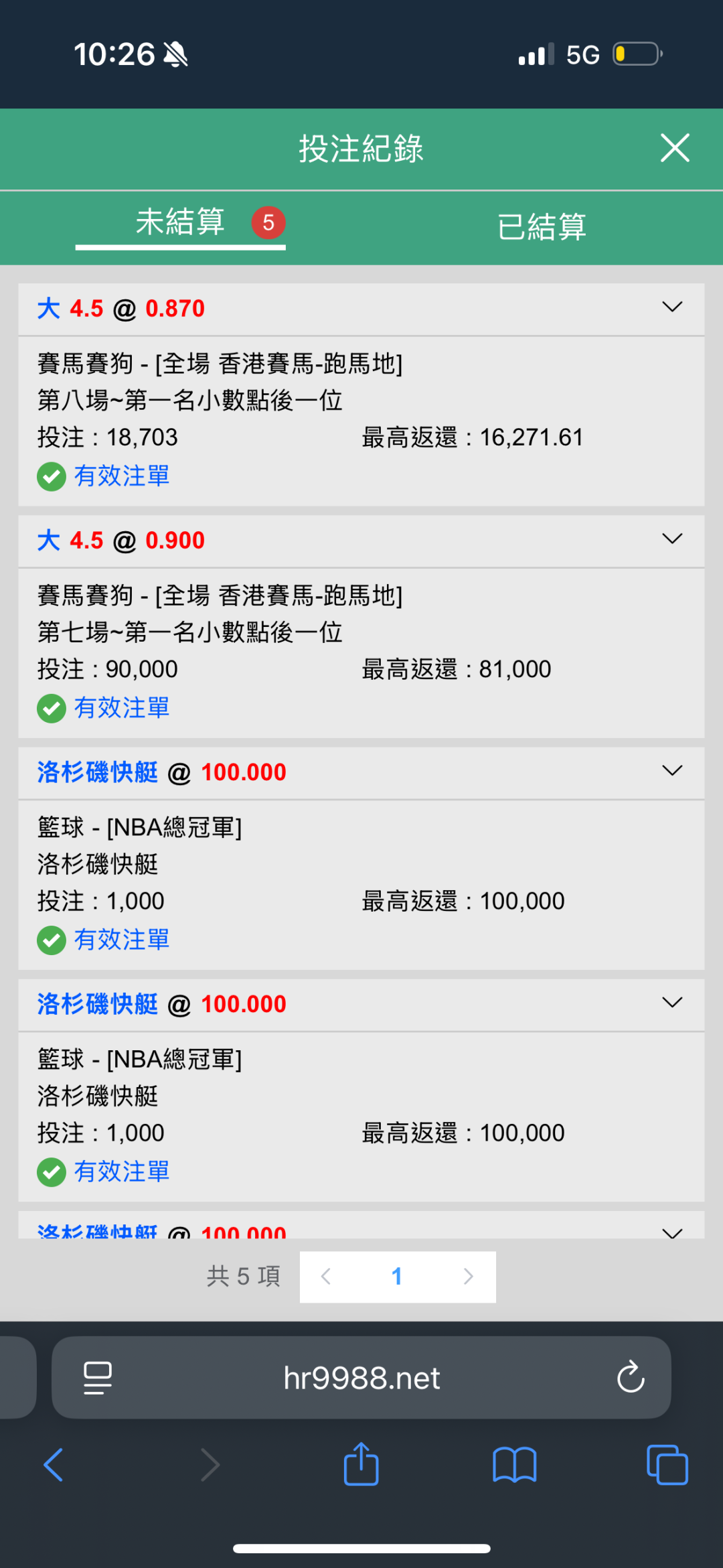Tap page number 1 in pagination
The height and width of the screenshot is (1568, 723).
click(397, 1277)
